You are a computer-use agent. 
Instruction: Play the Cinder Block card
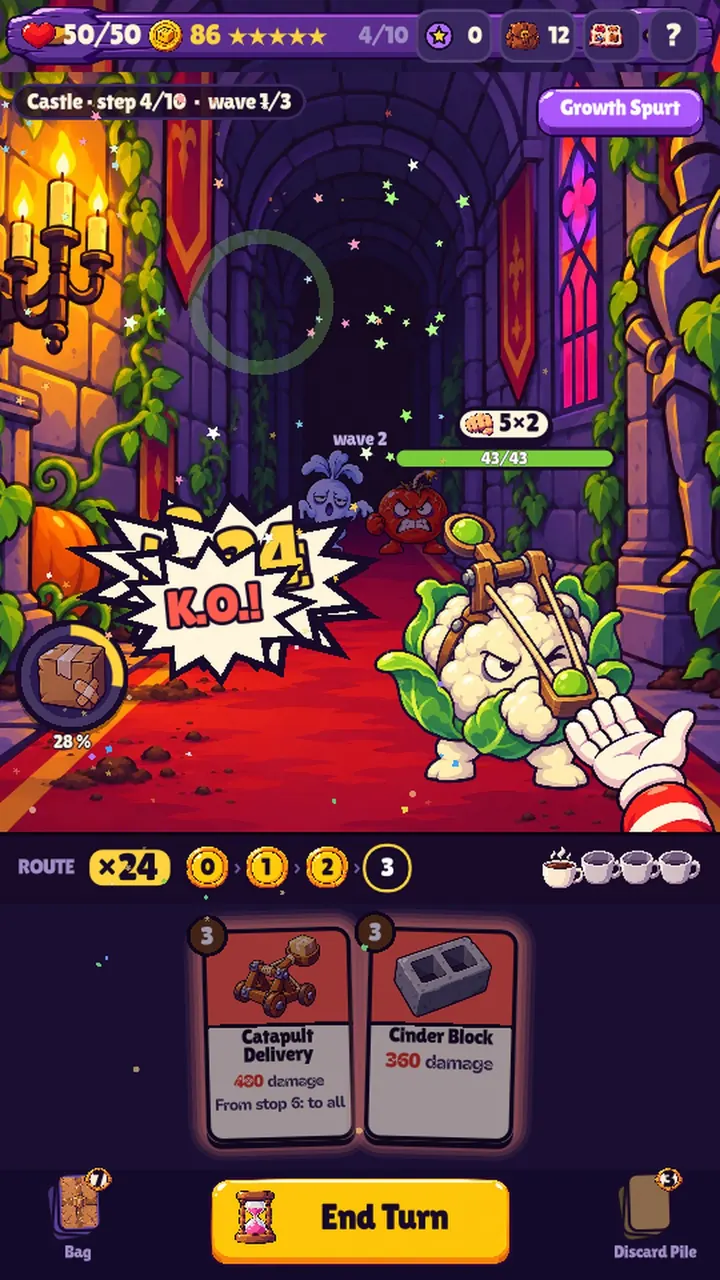440,1034
